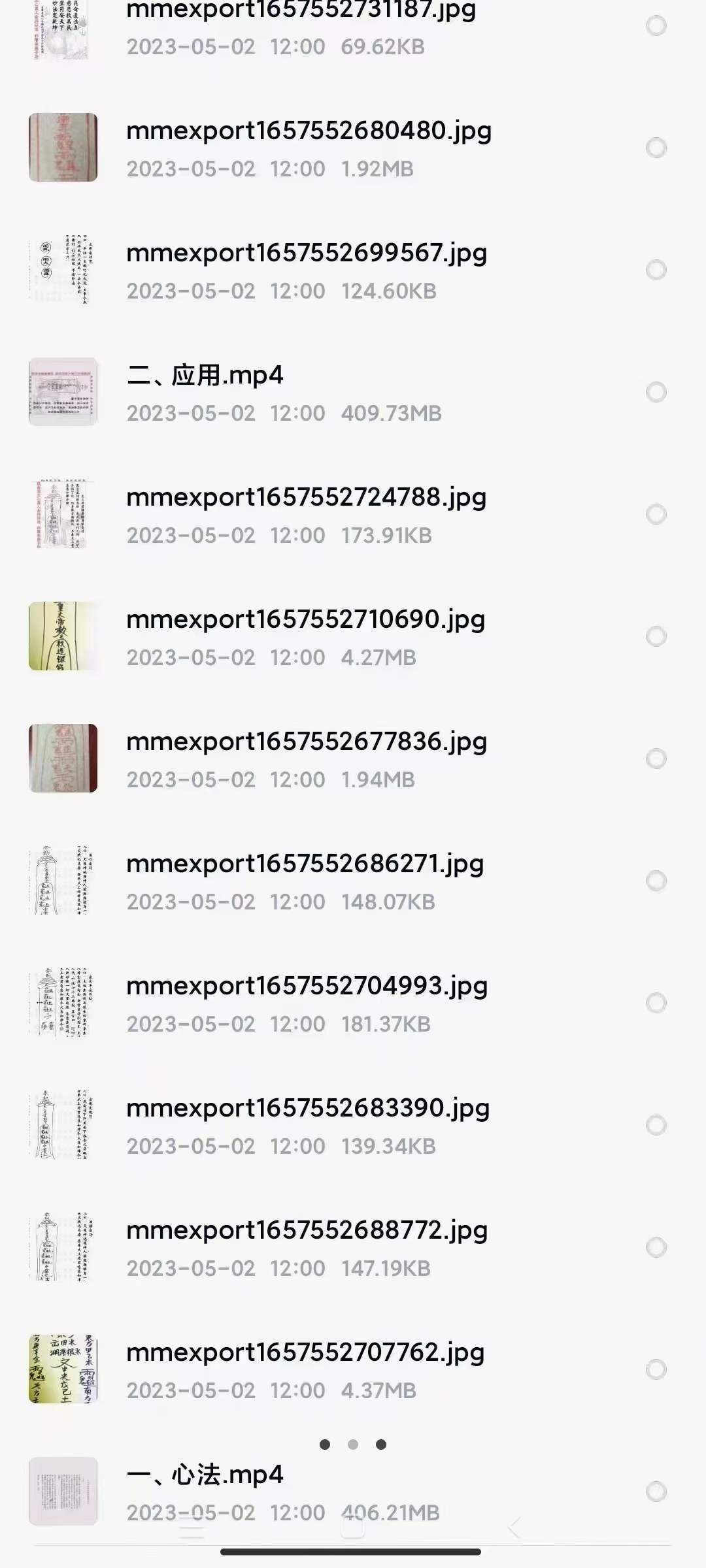Select mmexport1657552707762.jpg using its circle
The height and width of the screenshot is (1568, 706).
tap(656, 1369)
